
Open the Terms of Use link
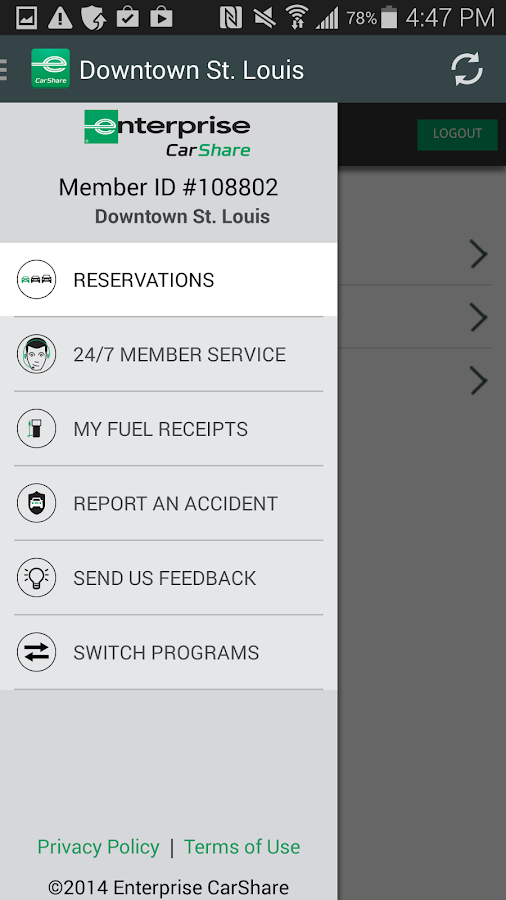coord(242,847)
